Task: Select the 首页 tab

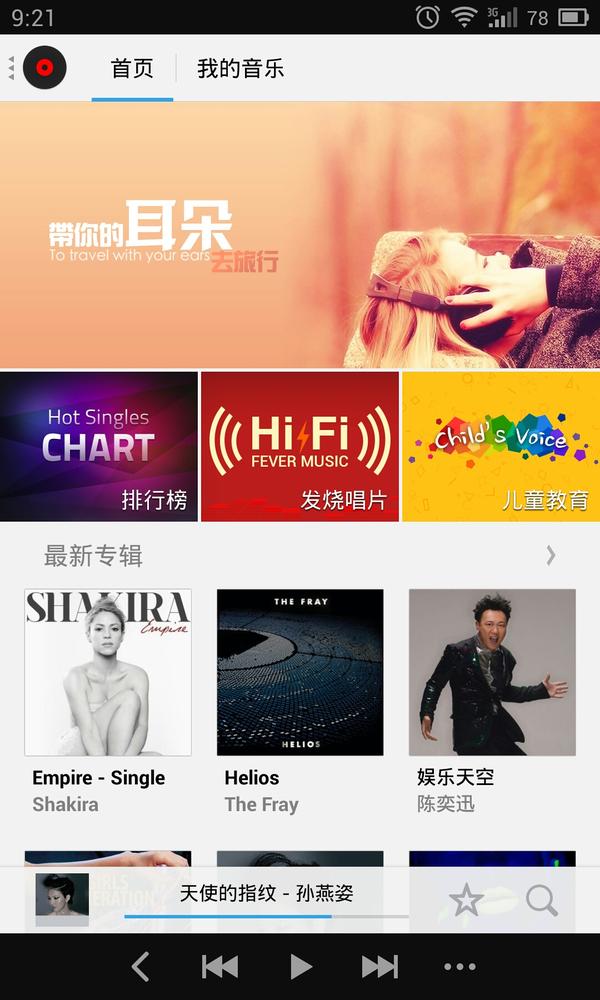Action: [132, 68]
